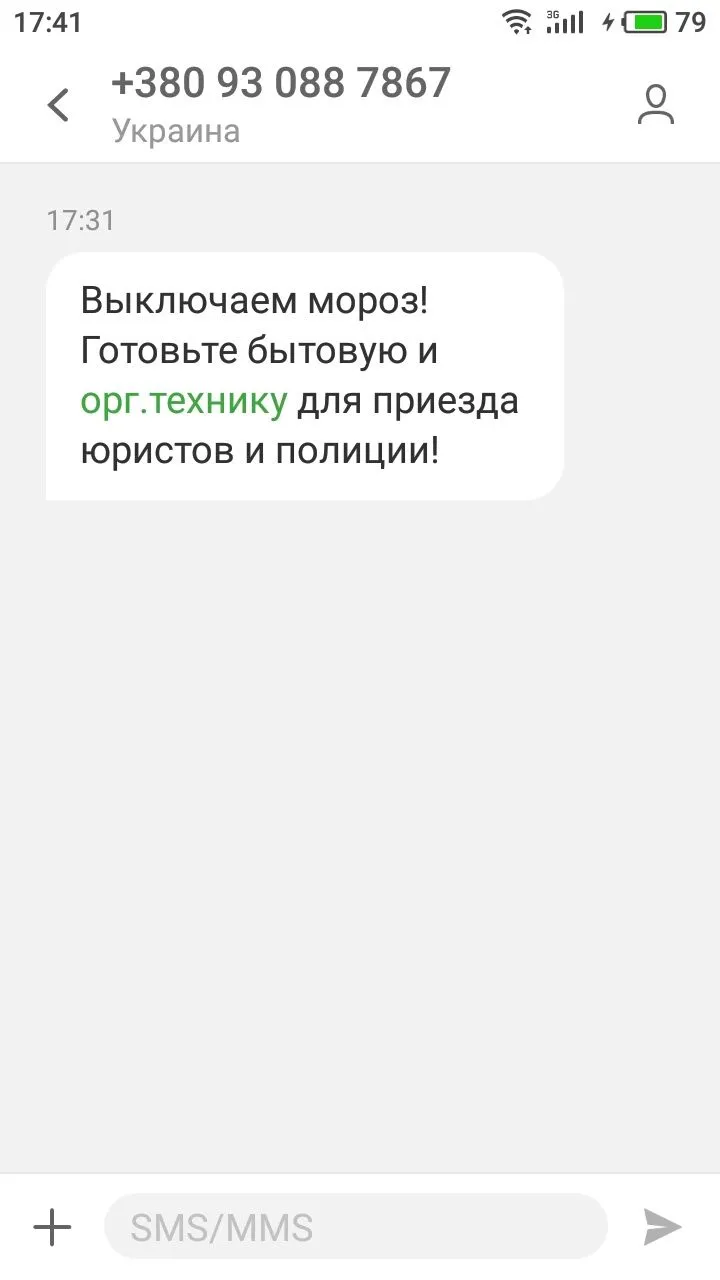Focus the SMS/MMS text field

[355, 1227]
